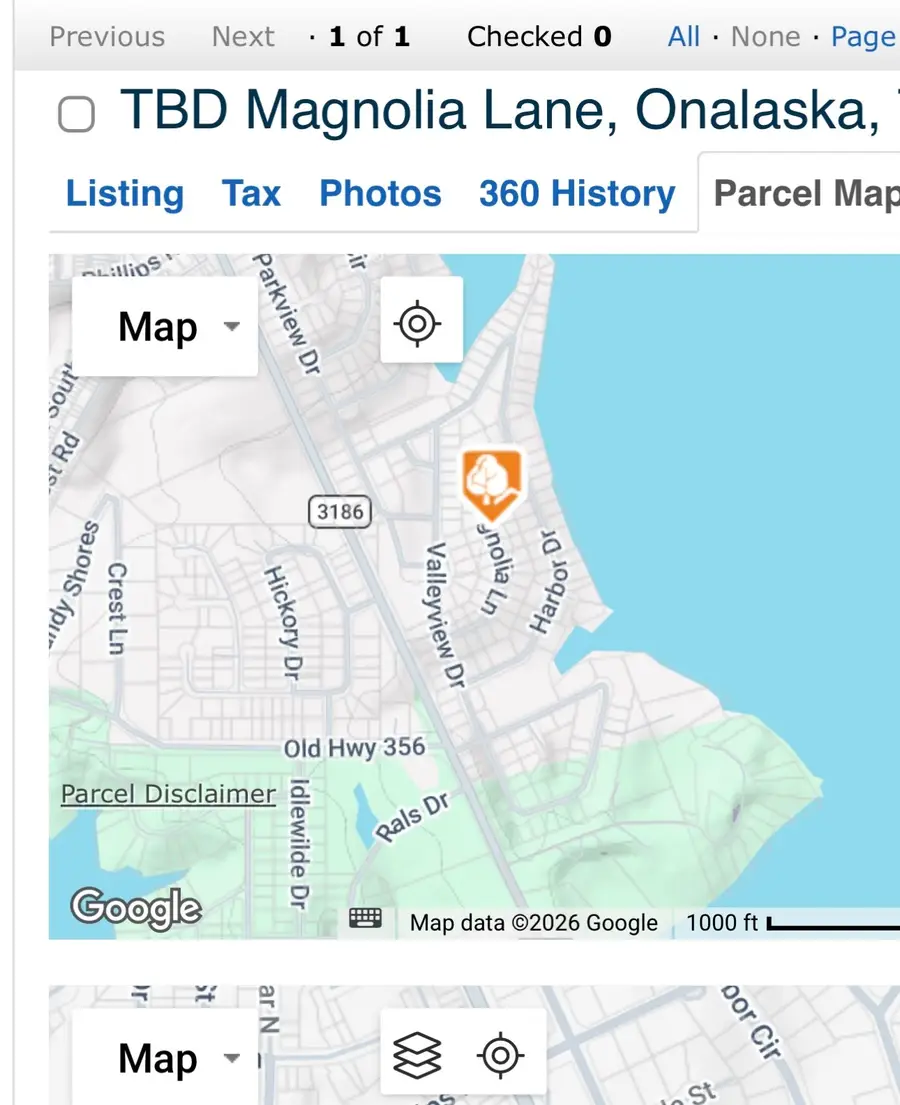View keyboard shortcuts for the map

pyautogui.click(x=365, y=919)
